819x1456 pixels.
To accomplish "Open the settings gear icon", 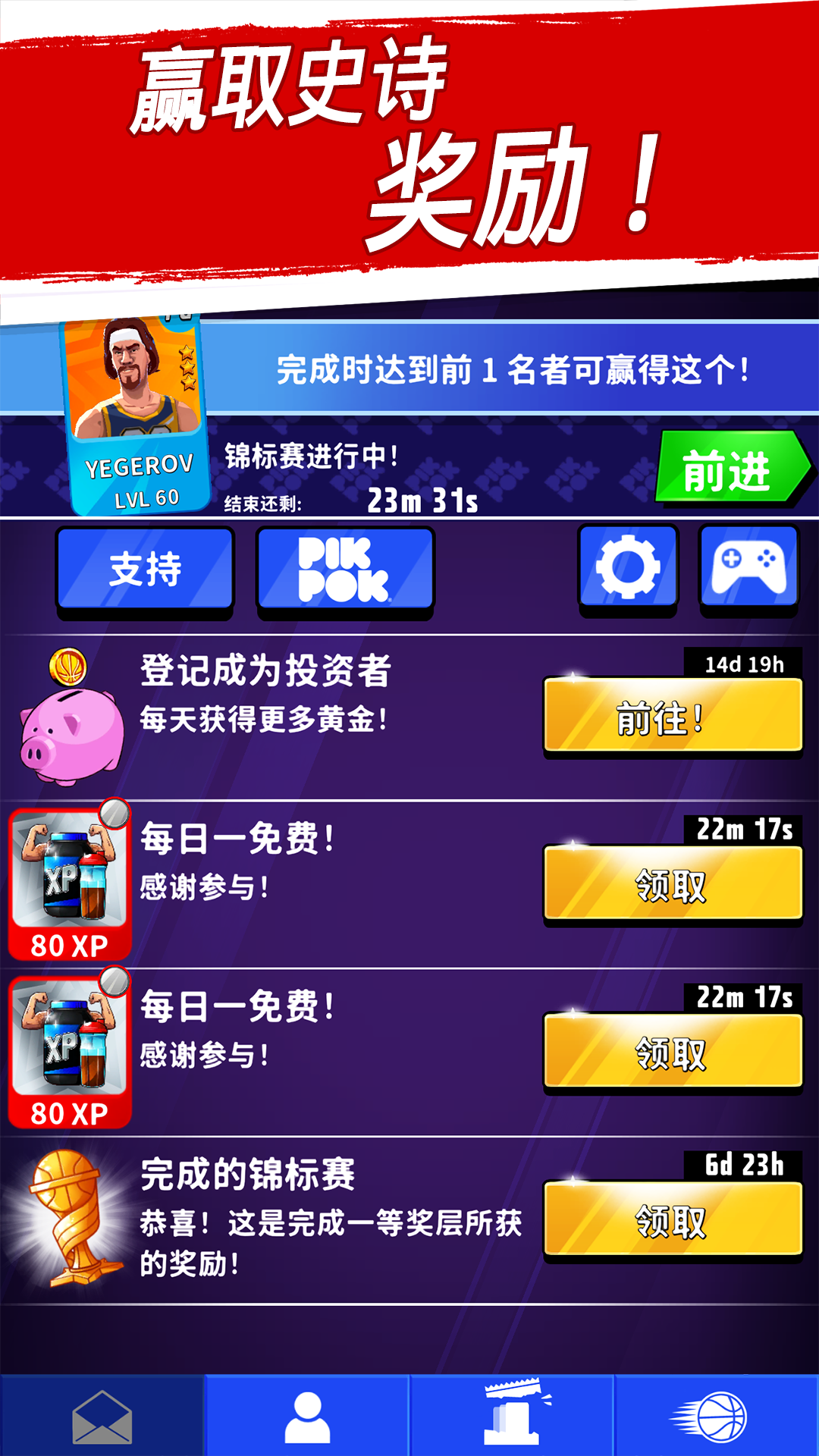I will pyautogui.click(x=626, y=569).
